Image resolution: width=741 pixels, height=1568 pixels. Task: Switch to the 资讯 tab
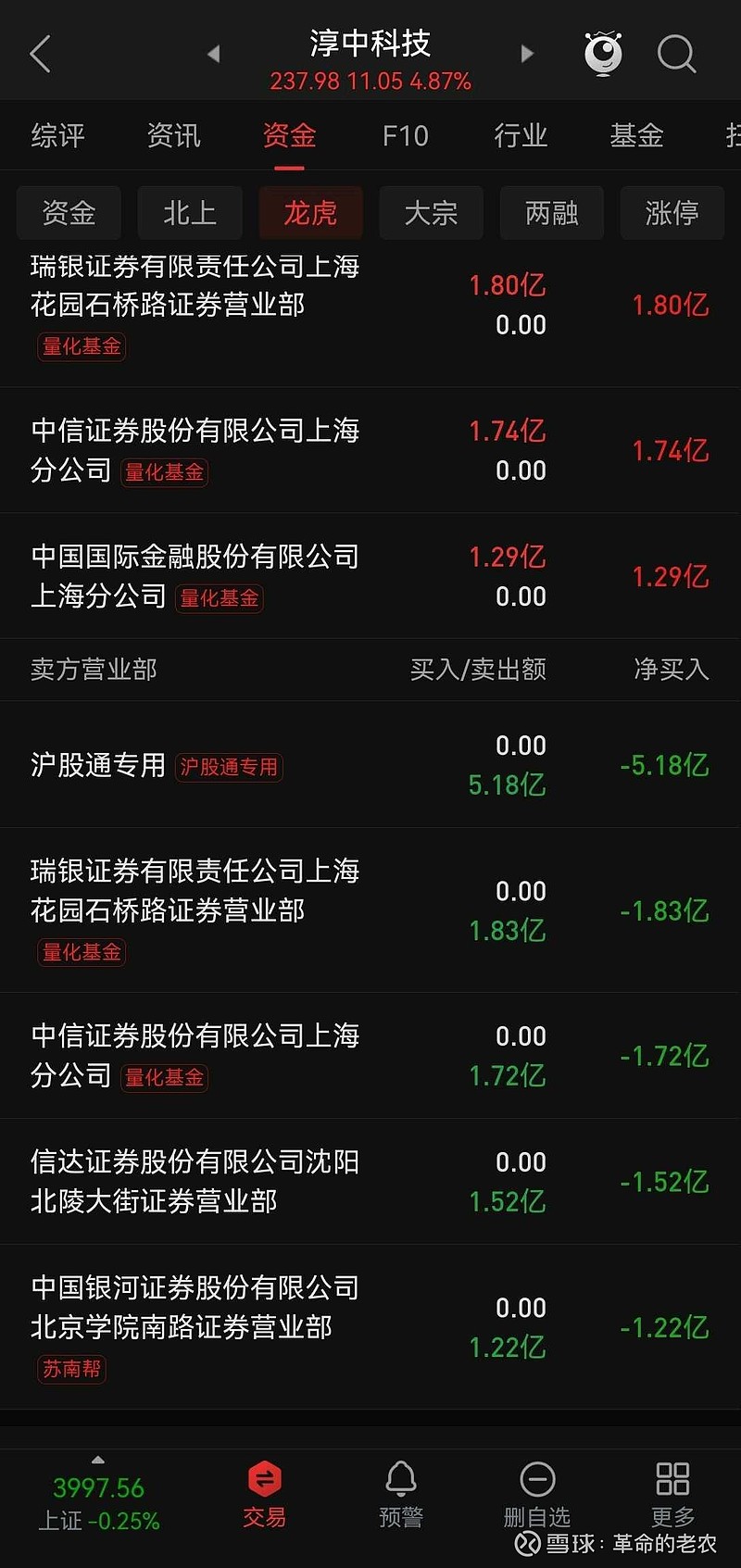(173, 136)
